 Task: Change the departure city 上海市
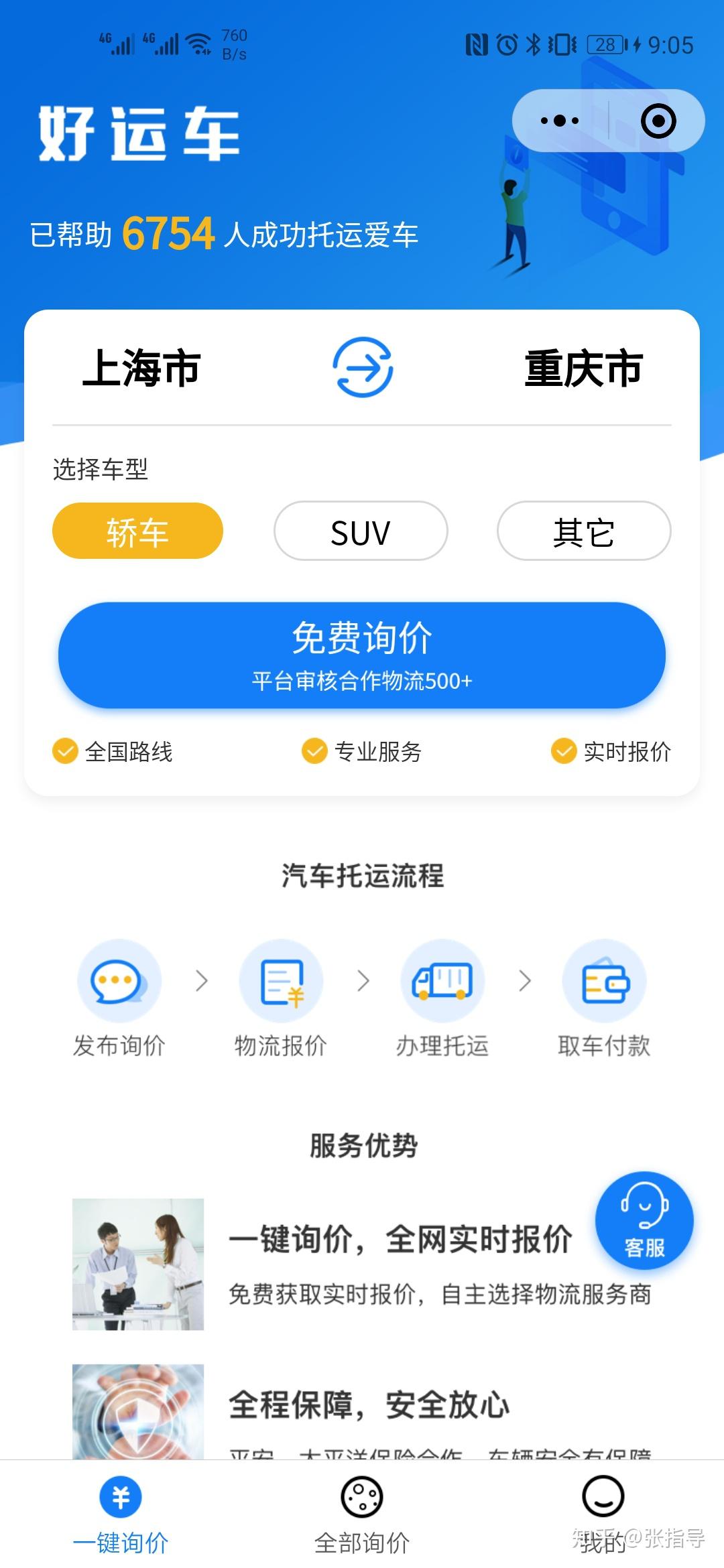pos(141,368)
